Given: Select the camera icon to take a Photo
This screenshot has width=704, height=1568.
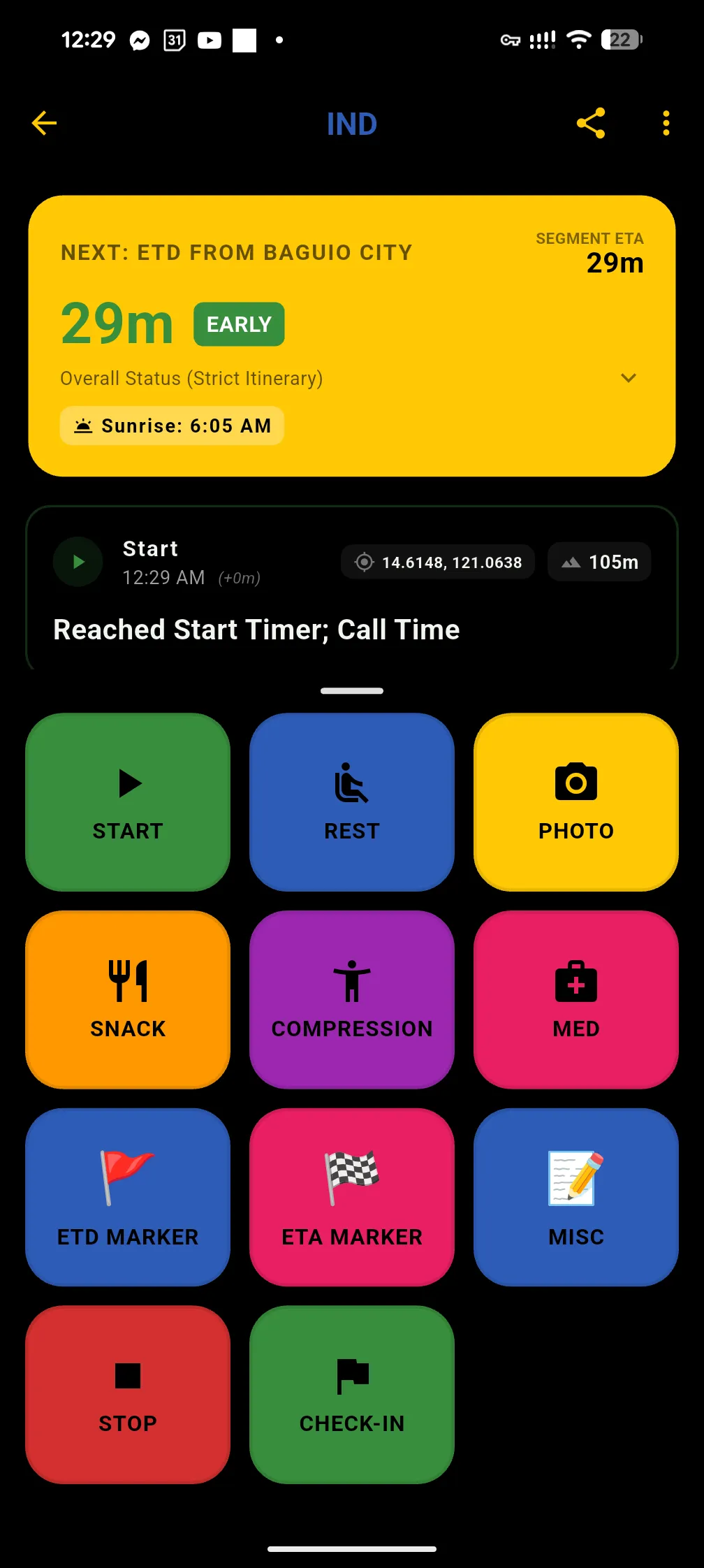Looking at the screenshot, I should 575,783.
